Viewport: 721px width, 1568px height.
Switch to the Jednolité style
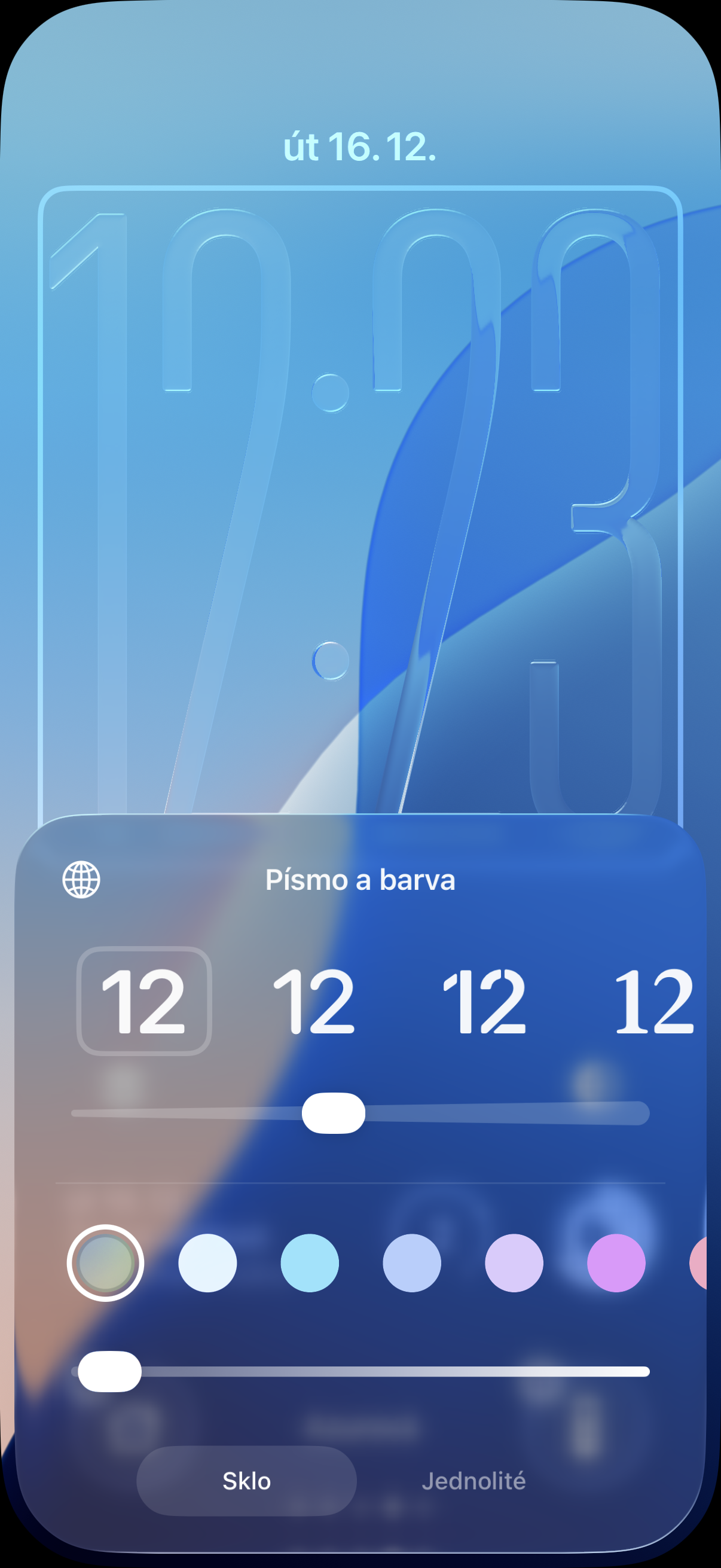(x=473, y=1481)
